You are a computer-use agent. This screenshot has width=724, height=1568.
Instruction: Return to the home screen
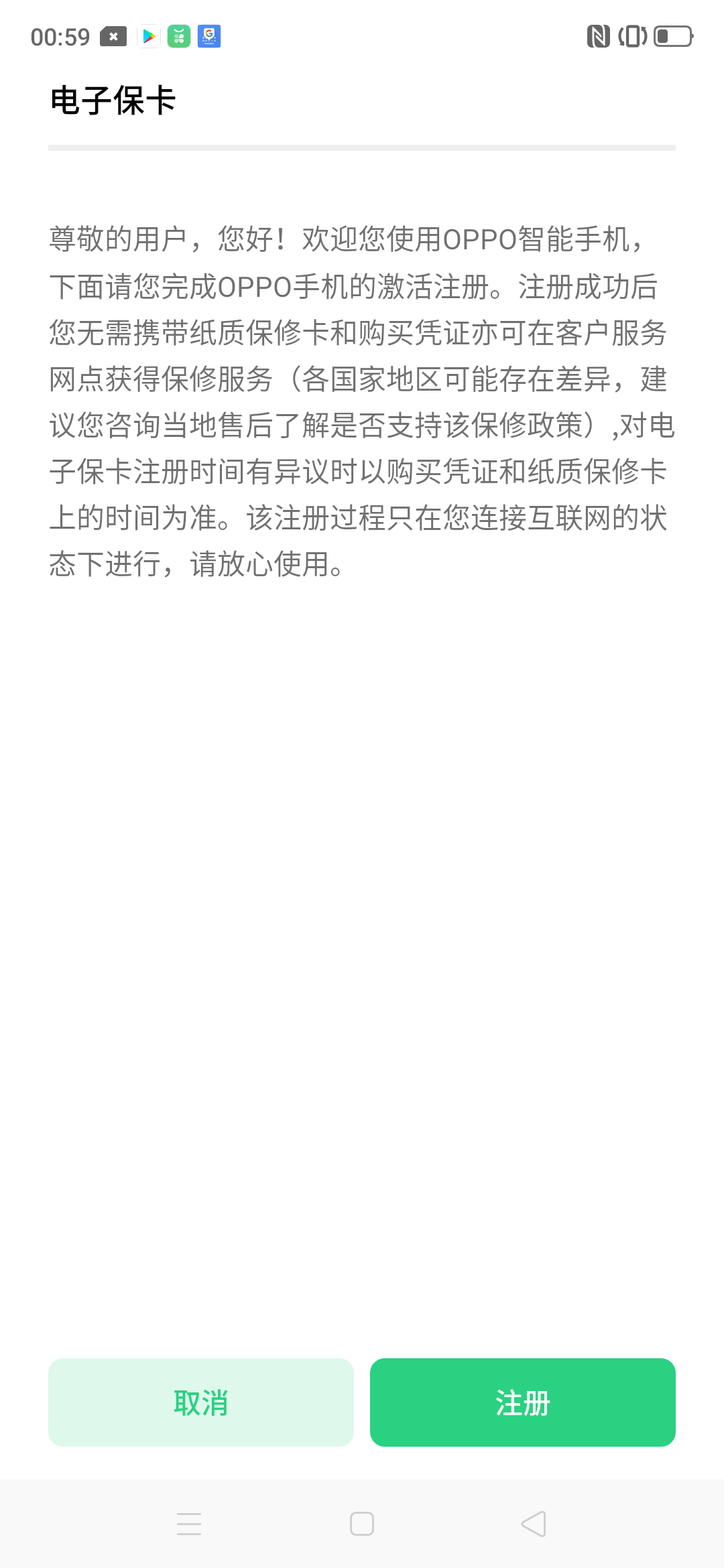pos(362,1524)
